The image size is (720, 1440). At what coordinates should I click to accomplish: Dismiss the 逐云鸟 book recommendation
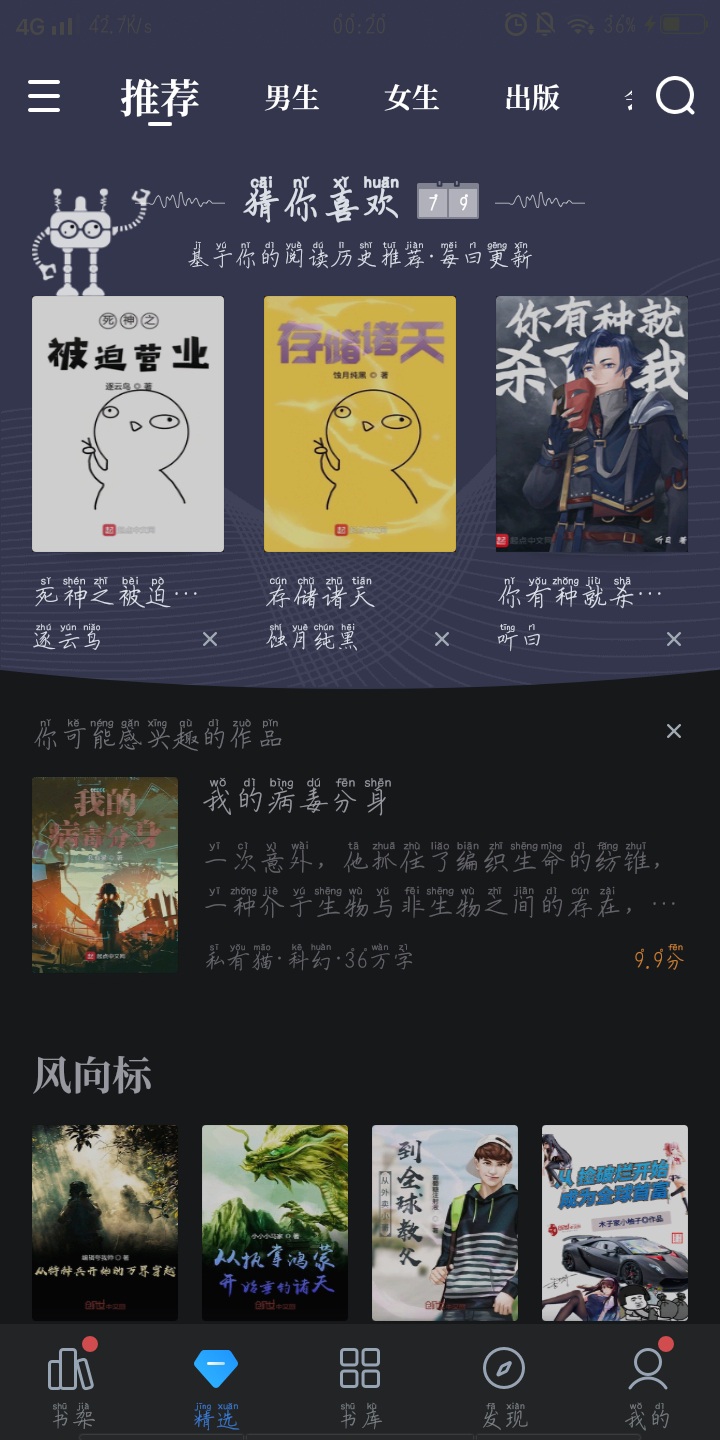coord(210,639)
